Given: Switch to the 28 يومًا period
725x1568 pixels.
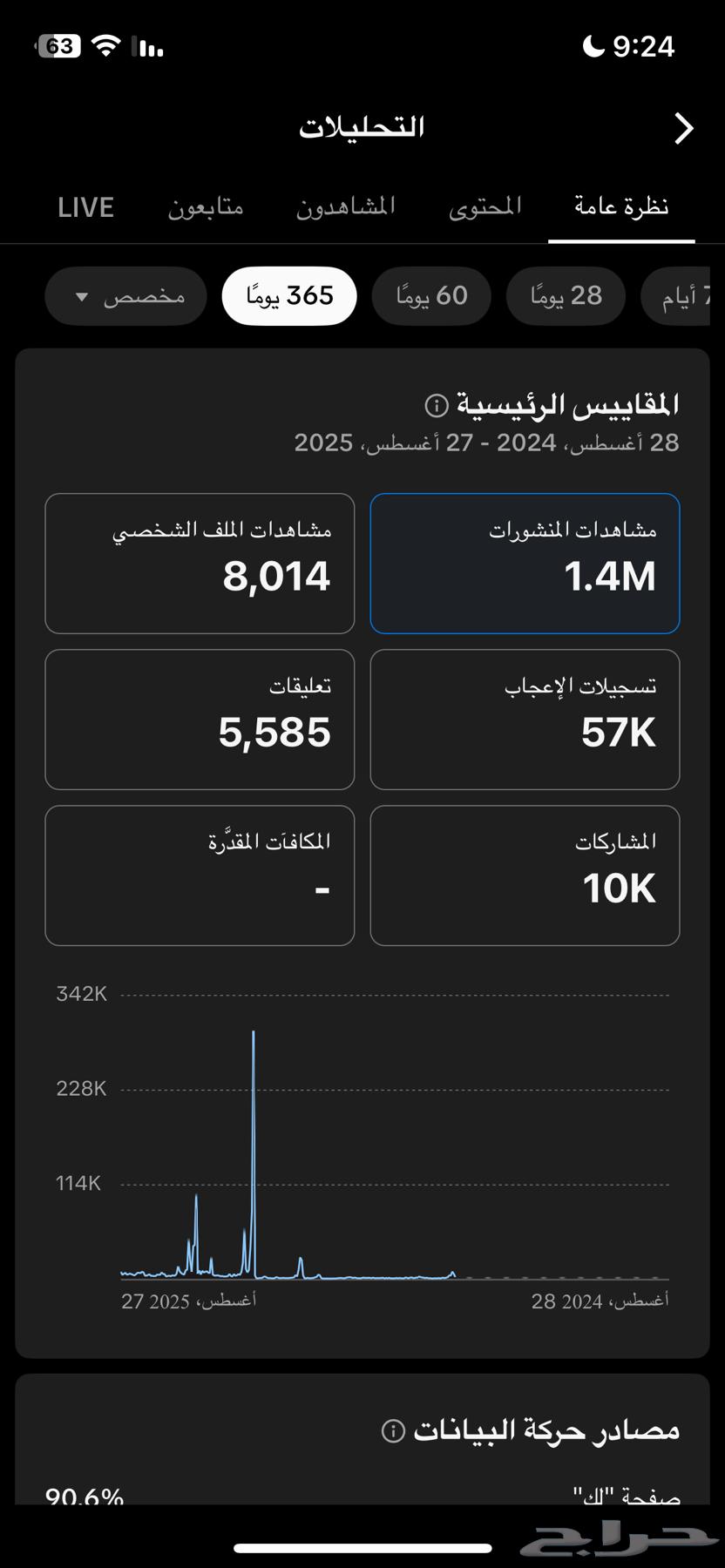Looking at the screenshot, I should click(x=565, y=296).
